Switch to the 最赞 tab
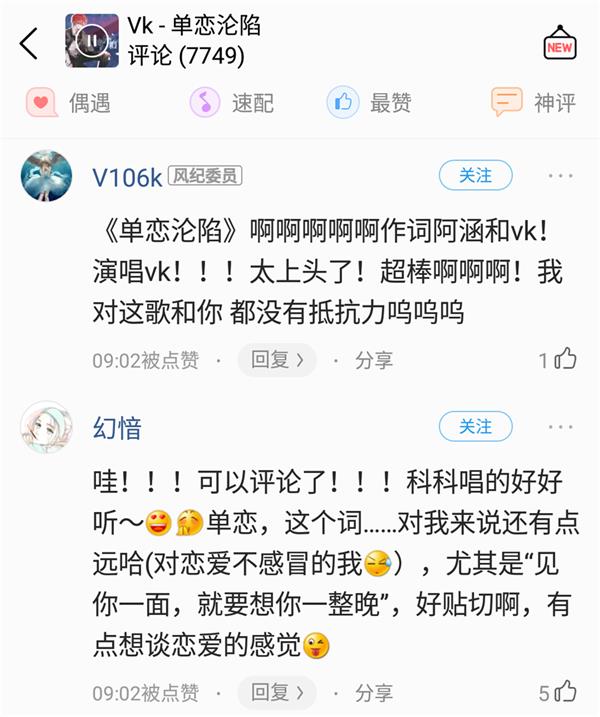Viewport: 600px width, 717px height. pos(369,102)
